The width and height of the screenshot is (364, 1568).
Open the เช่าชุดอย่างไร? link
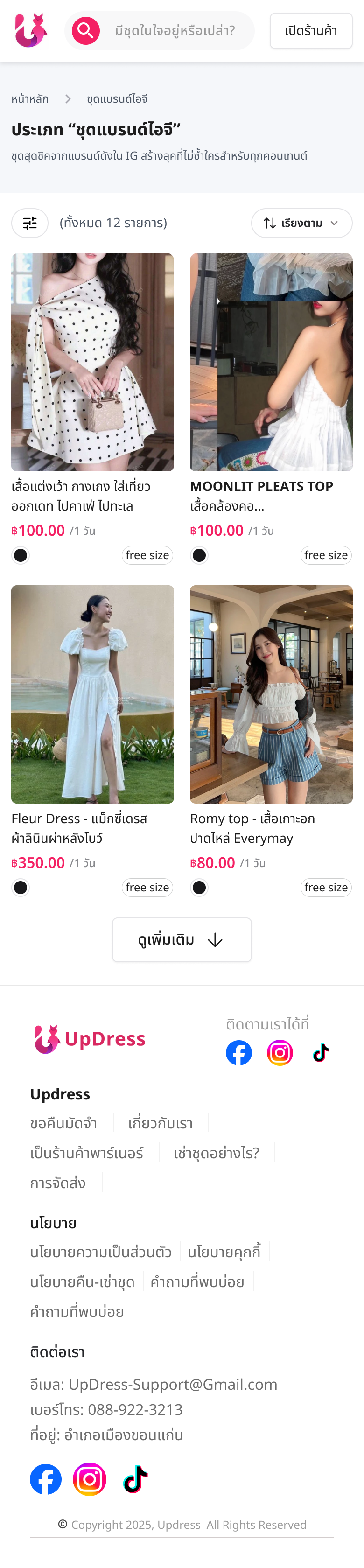pyautogui.click(x=216, y=1153)
